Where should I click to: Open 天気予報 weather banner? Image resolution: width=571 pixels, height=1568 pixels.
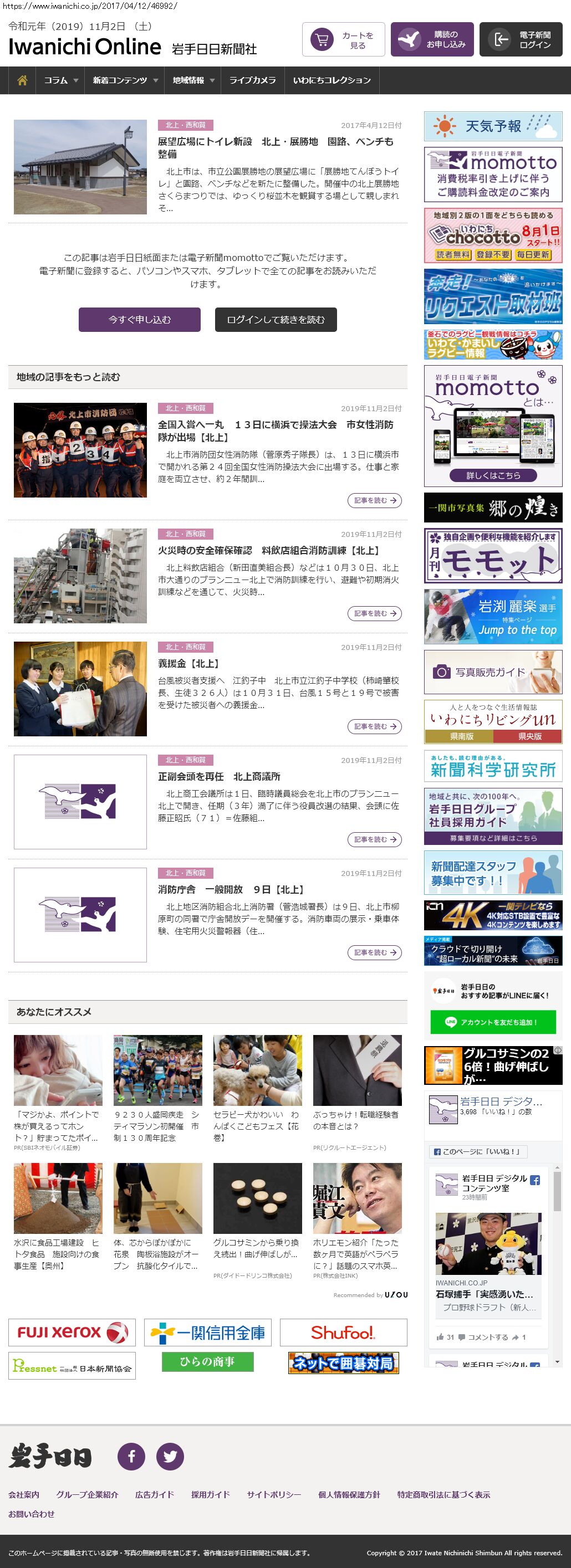(x=493, y=127)
